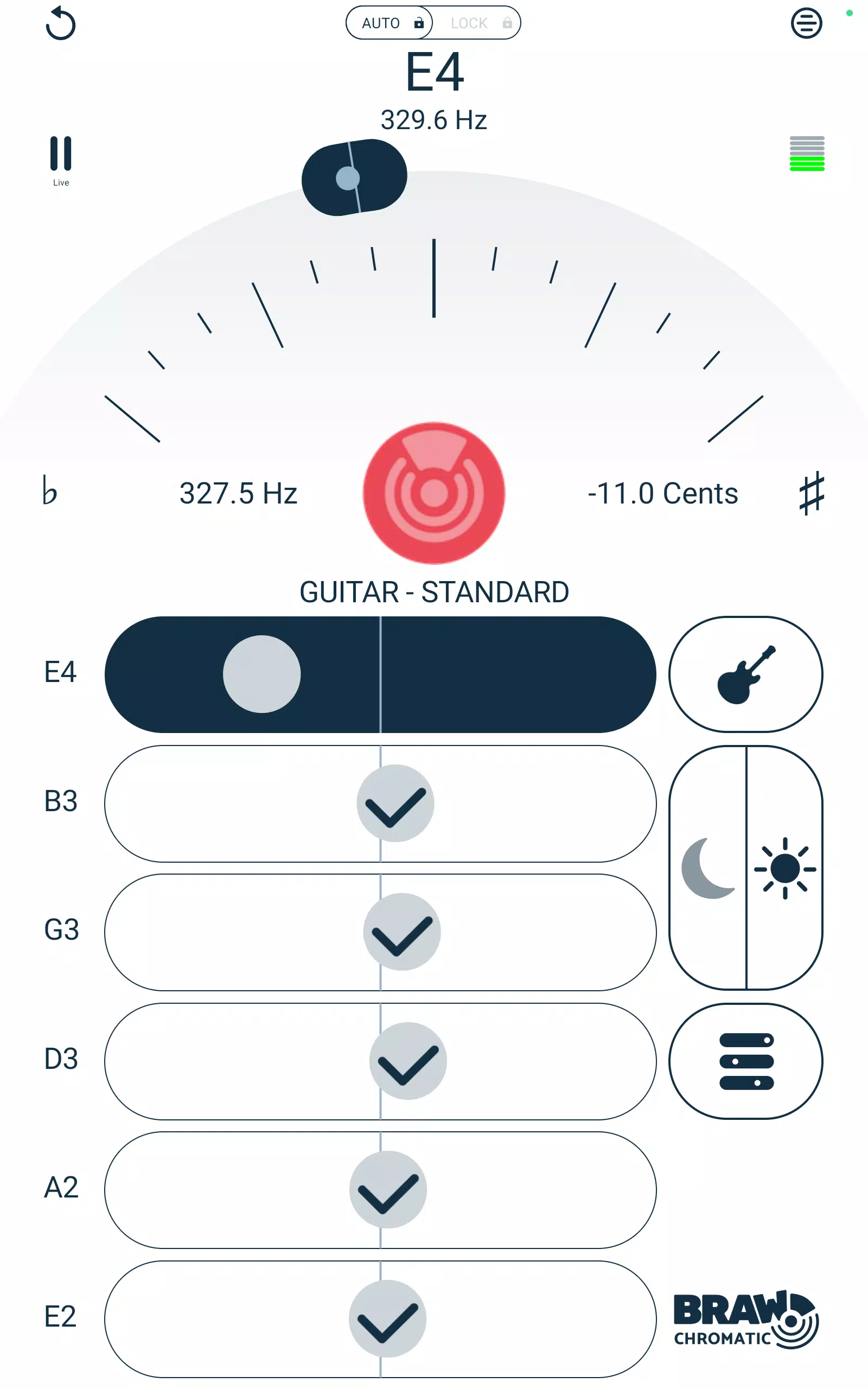This screenshot has width=868, height=1389.
Task: Select the flat symbol
Action: coord(50,495)
